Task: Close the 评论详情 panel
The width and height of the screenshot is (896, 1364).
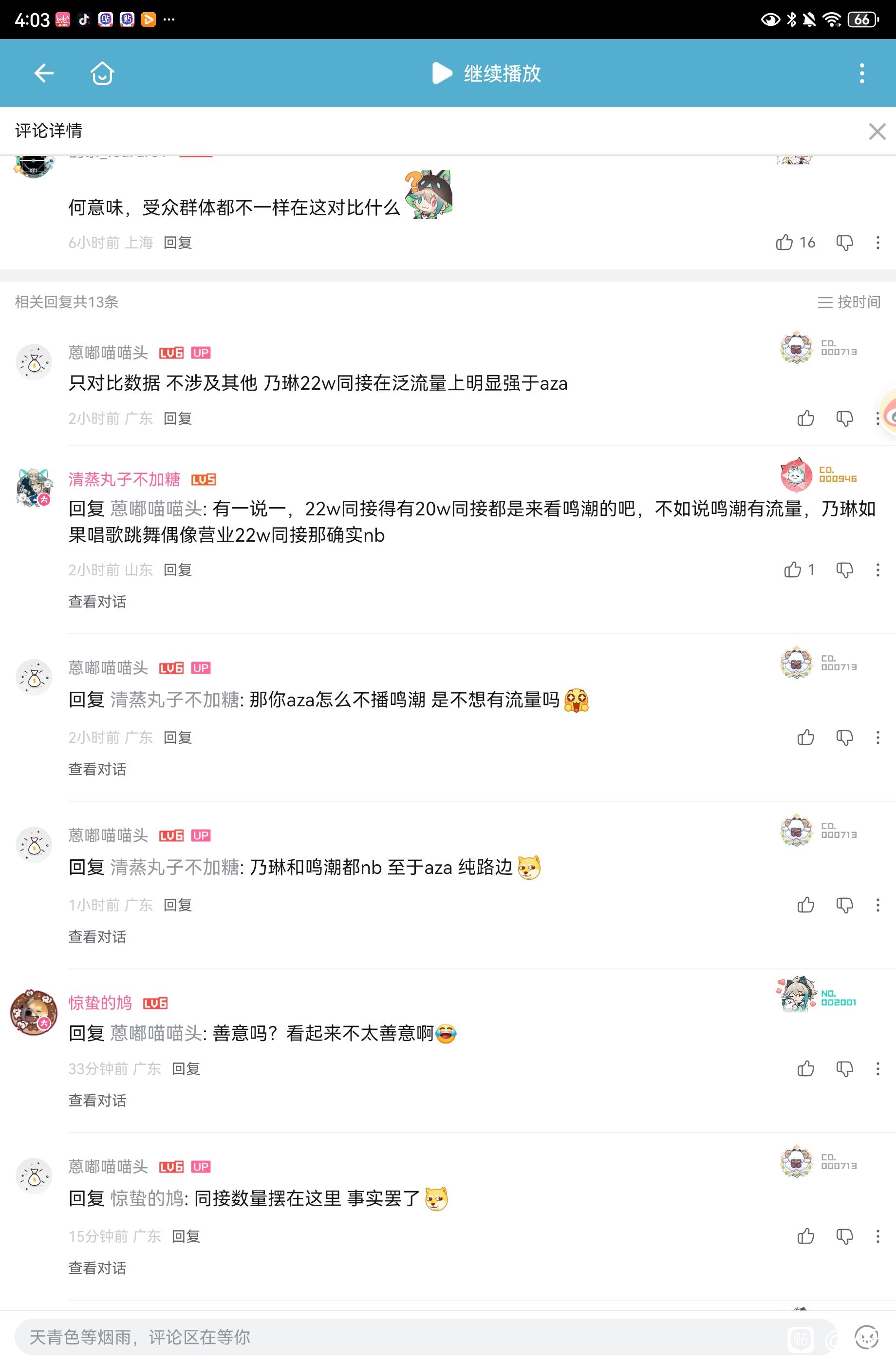Action: (877, 131)
